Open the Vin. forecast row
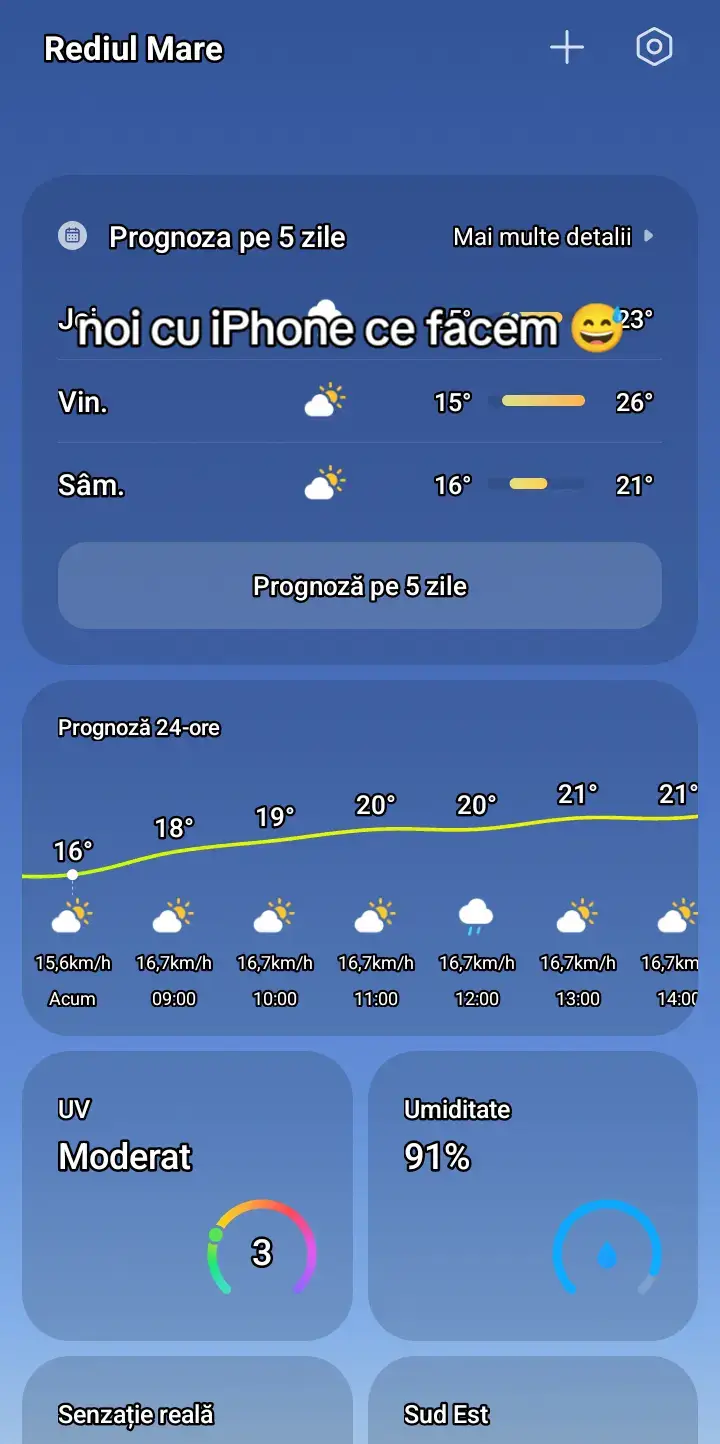Screen dimensions: 720x1444 (x=360, y=402)
